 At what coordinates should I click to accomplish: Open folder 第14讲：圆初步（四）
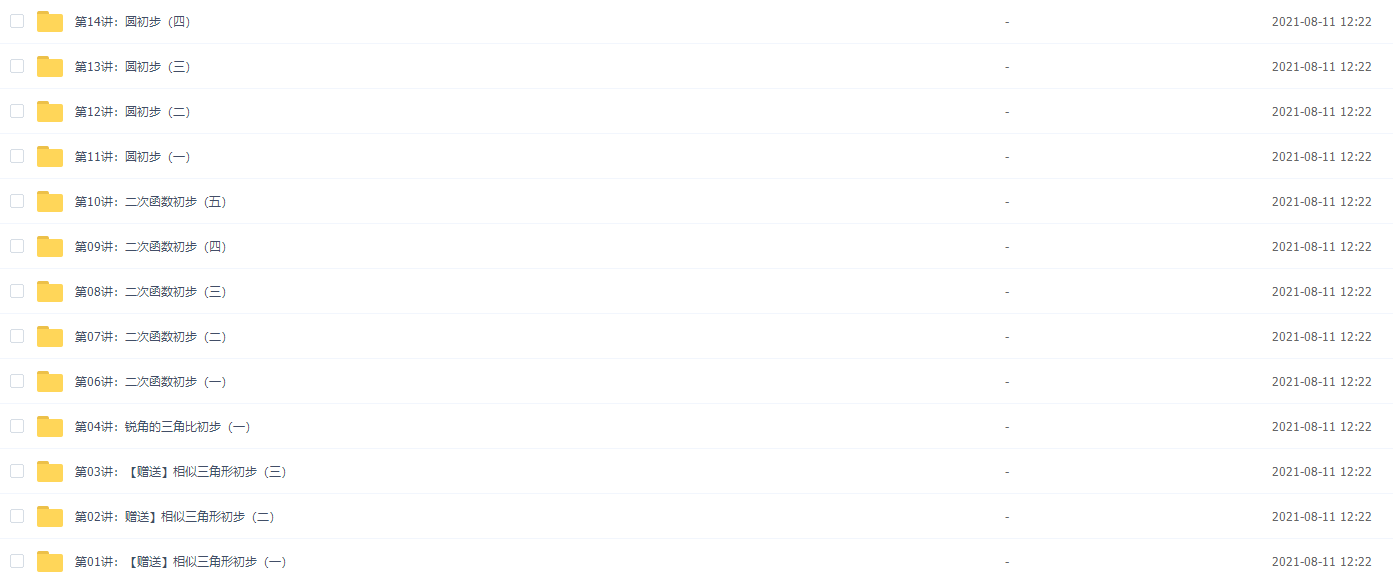click(132, 22)
